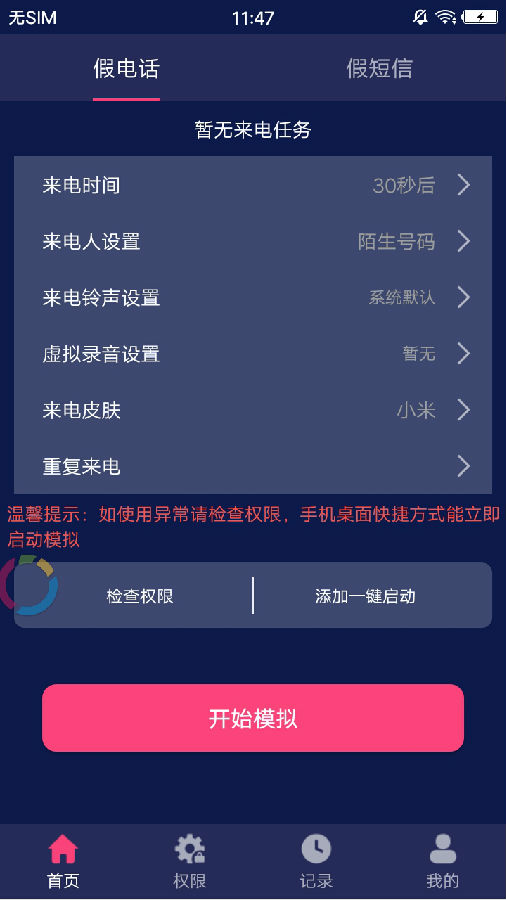506x900 pixels.
Task: Go to the 首页 navigation item
Action: click(x=63, y=861)
